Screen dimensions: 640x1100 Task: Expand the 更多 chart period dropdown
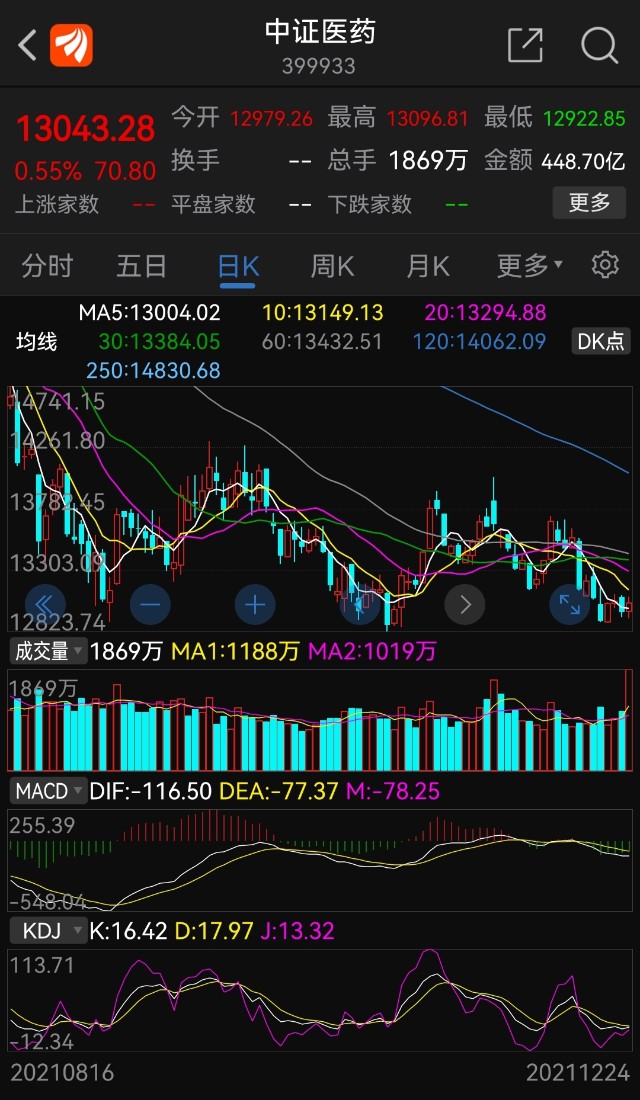pyautogui.click(x=529, y=266)
